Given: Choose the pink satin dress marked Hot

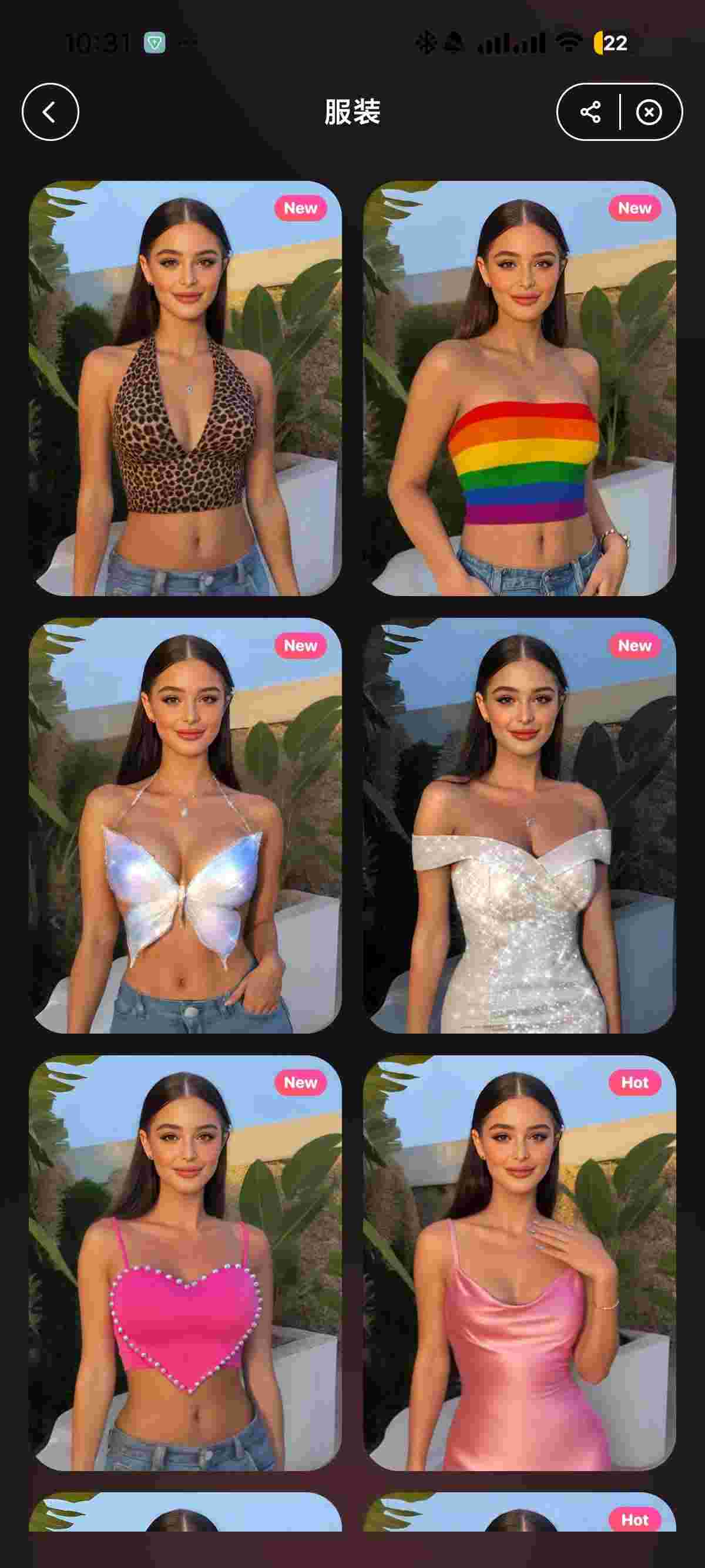Looking at the screenshot, I should pyautogui.click(x=519, y=1263).
